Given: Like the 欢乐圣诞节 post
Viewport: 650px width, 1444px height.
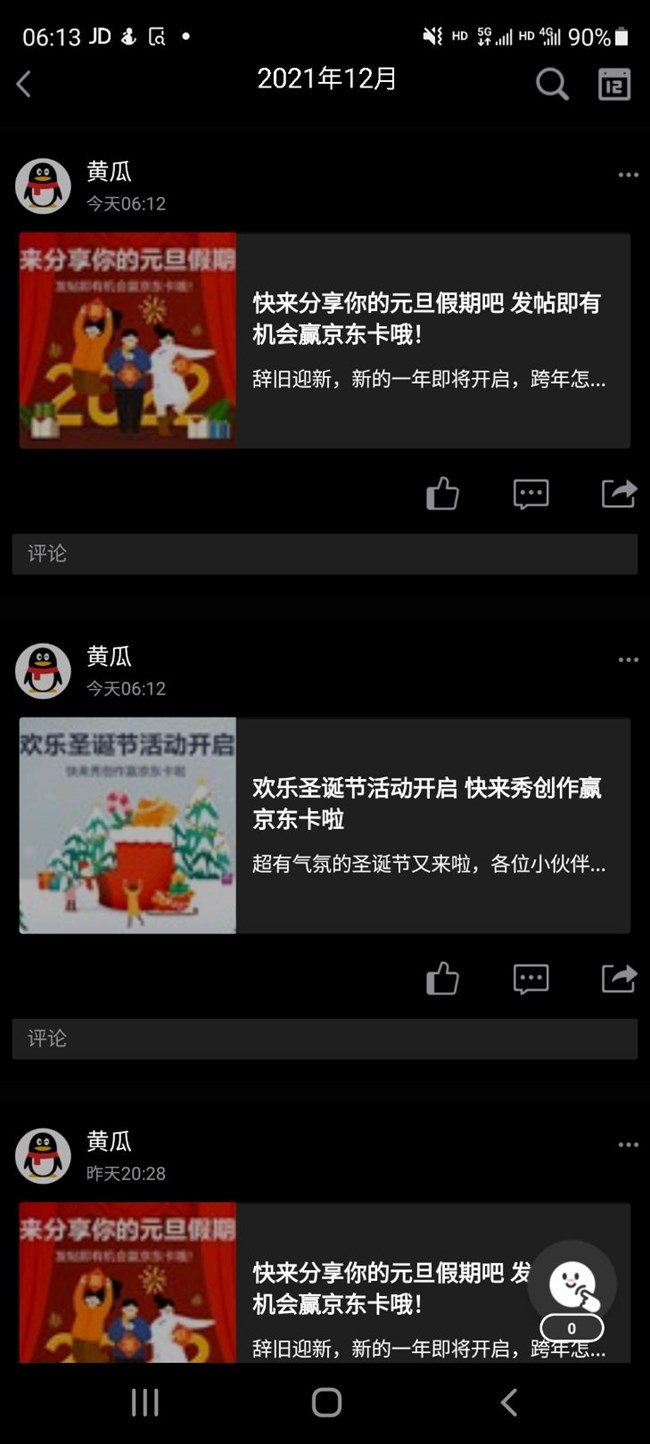Looking at the screenshot, I should [442, 978].
